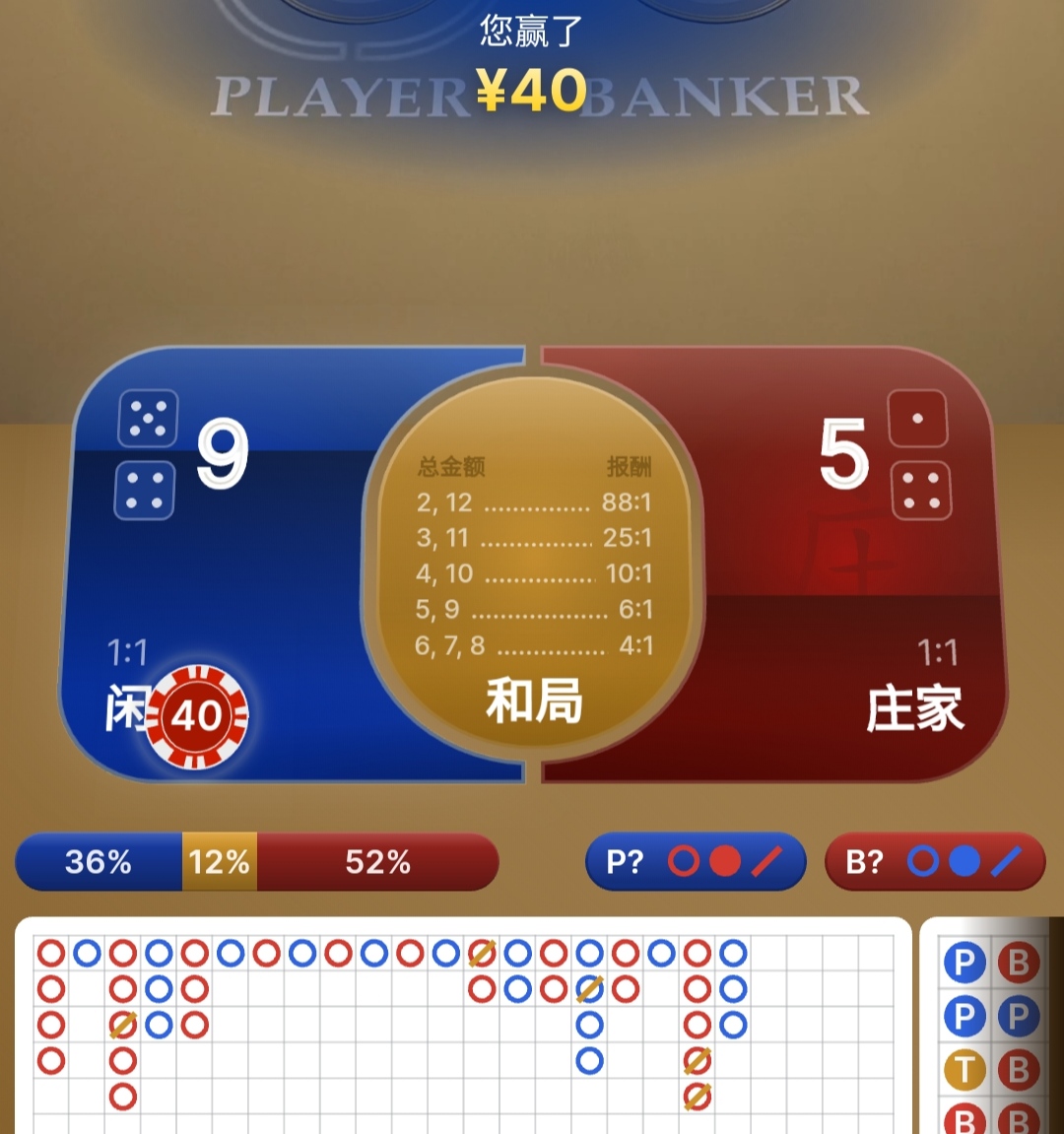Open the bead road scoreboard with red and blue circles
1064x1134 pixels.
463,1025
